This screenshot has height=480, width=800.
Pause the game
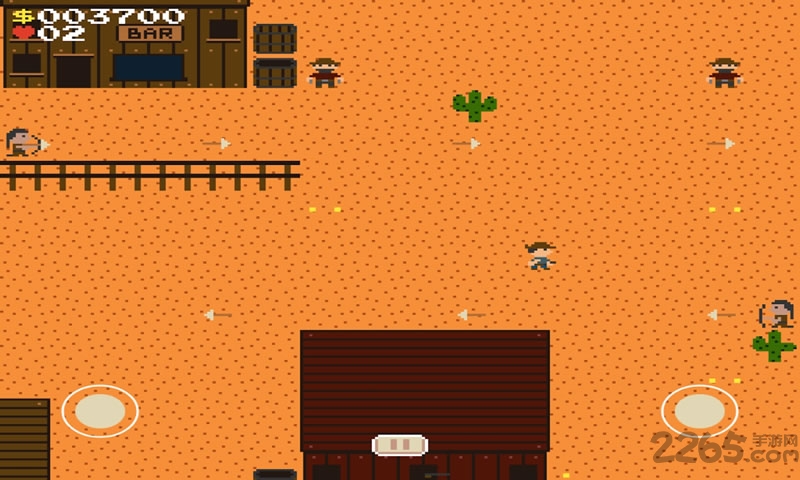tap(399, 445)
